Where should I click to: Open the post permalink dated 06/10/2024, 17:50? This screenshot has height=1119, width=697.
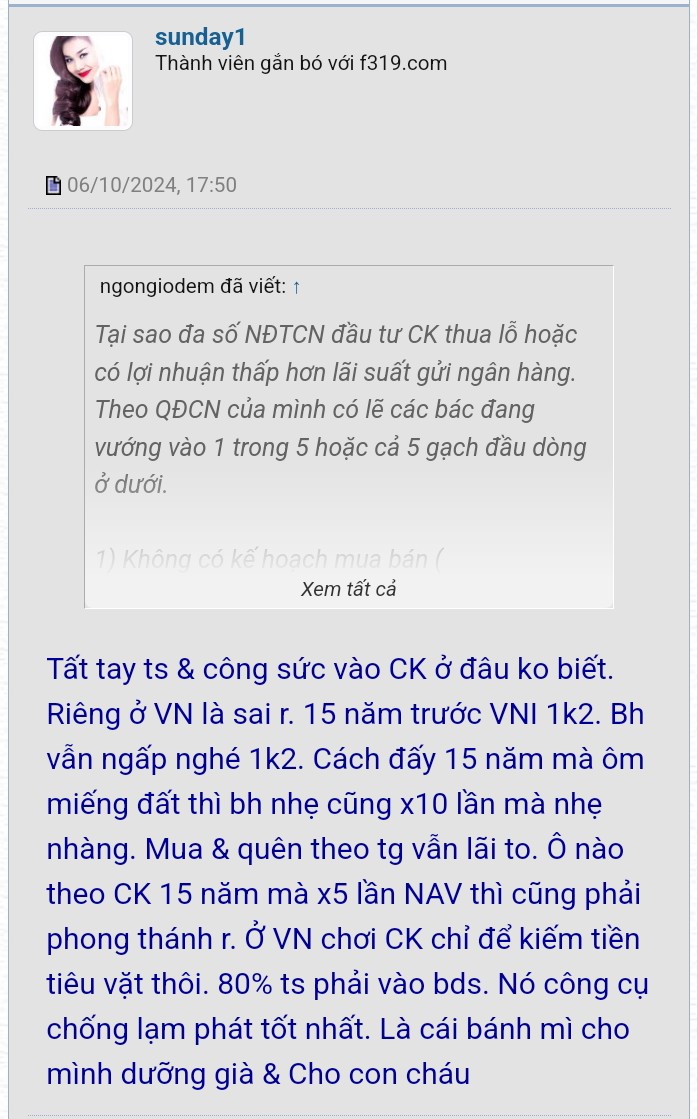point(151,185)
